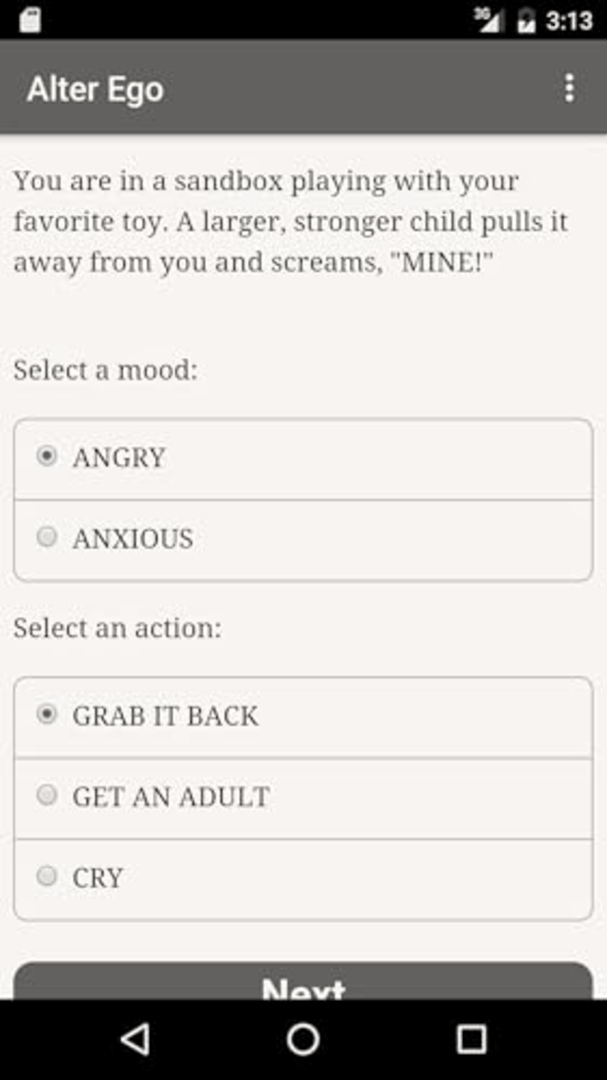
Task: Open the overflow menu
Action: (569, 88)
